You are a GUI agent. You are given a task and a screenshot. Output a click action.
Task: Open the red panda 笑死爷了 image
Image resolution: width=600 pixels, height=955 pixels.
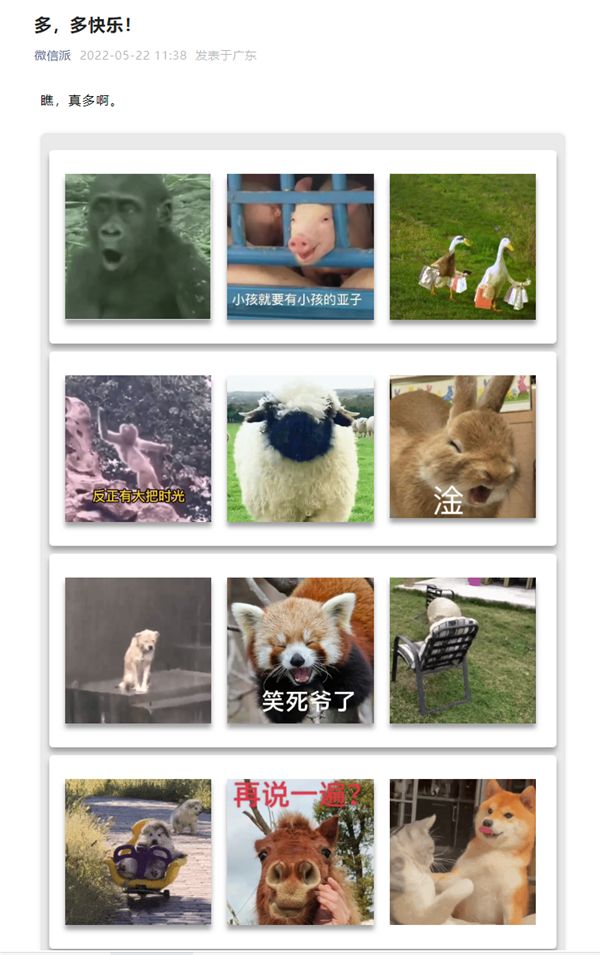[300, 650]
